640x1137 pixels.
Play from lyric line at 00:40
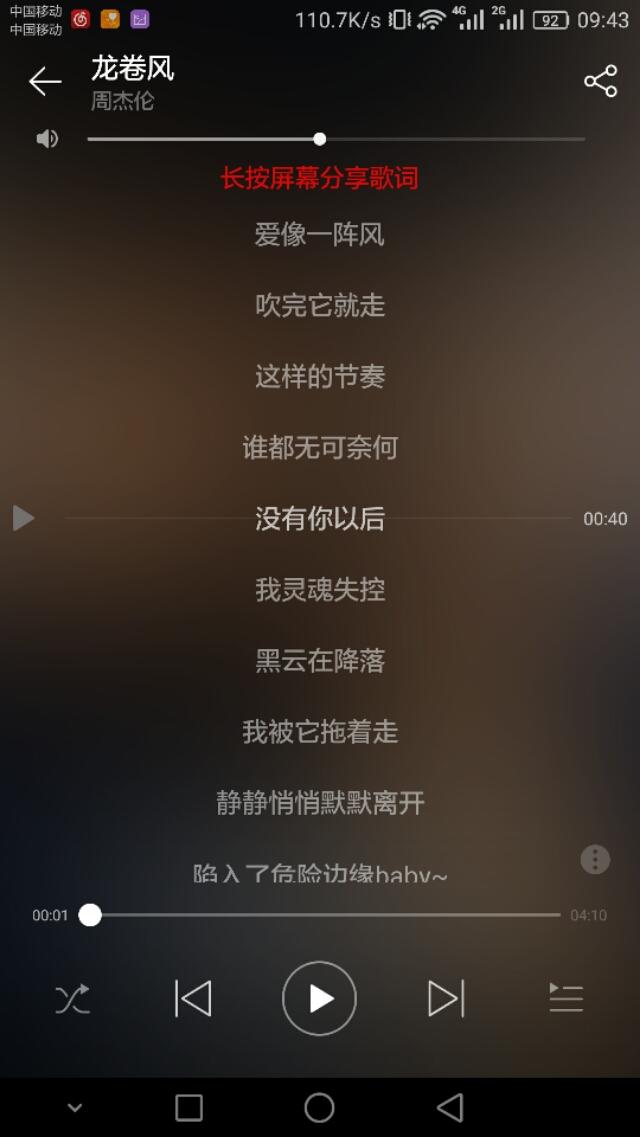(x=22, y=518)
